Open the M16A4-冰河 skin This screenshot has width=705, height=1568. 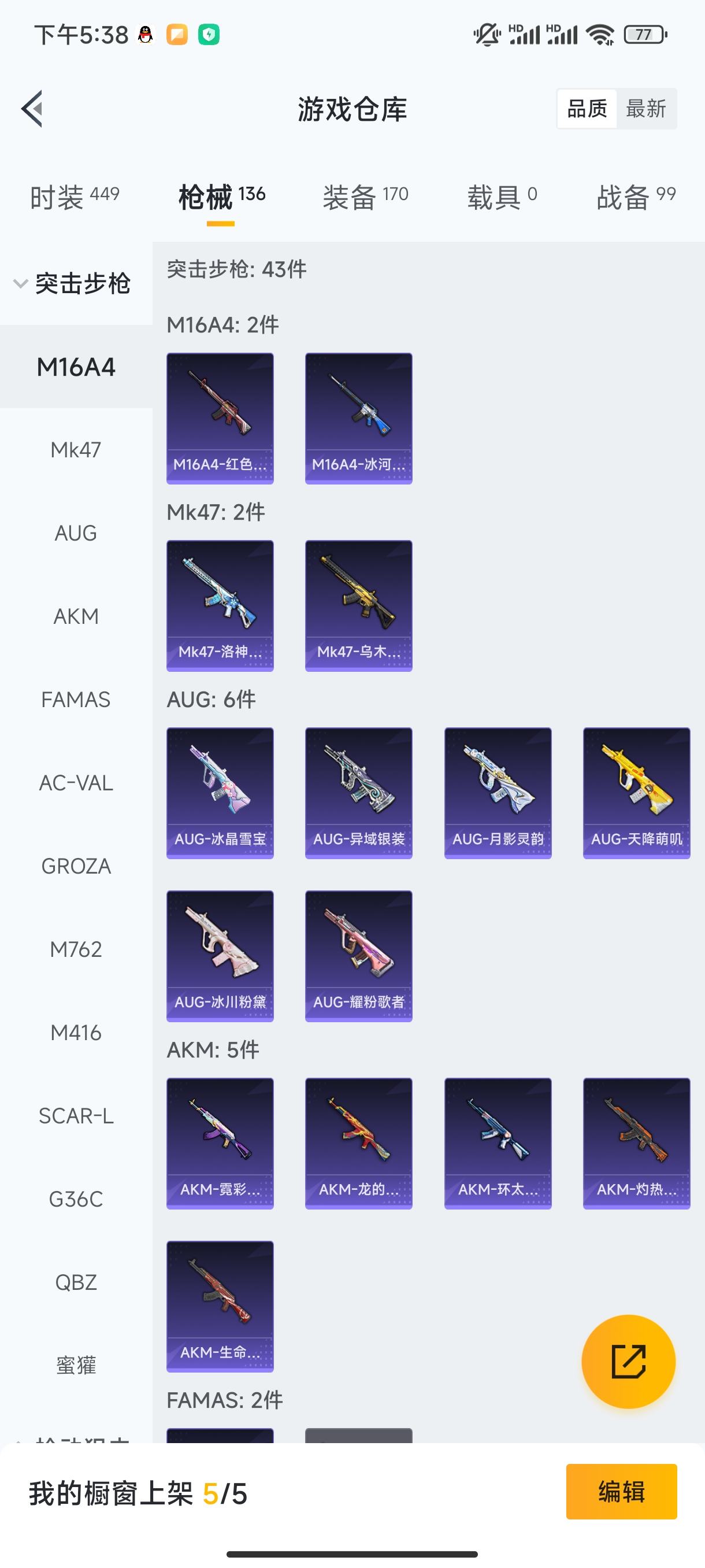click(x=359, y=418)
